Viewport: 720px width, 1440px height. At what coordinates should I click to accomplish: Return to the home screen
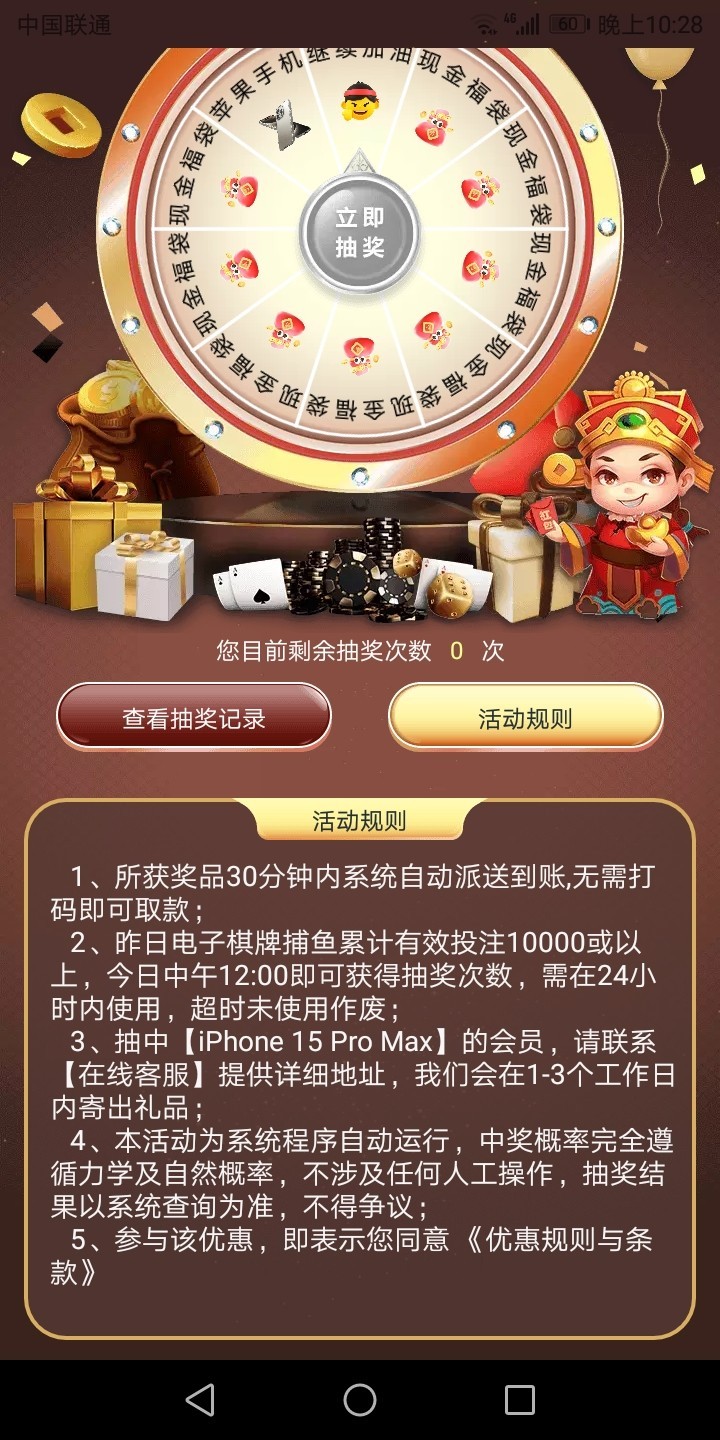point(360,1400)
